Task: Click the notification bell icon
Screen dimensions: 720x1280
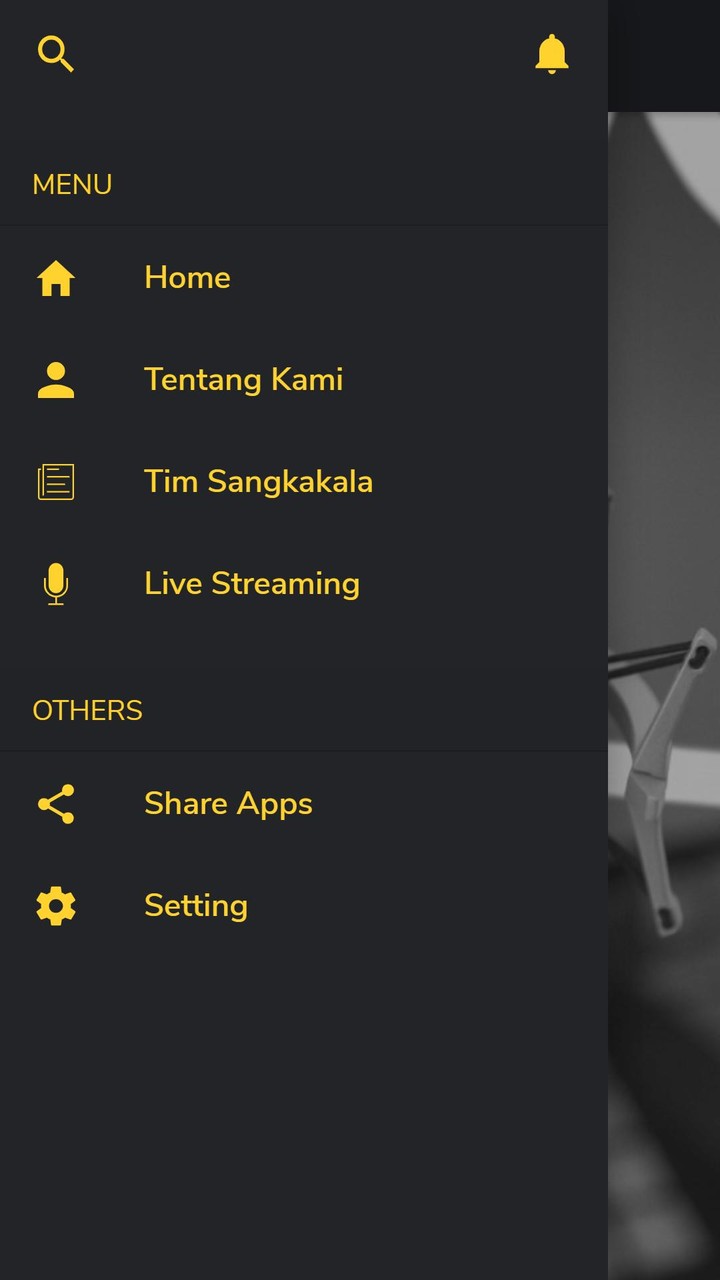Action: click(552, 55)
